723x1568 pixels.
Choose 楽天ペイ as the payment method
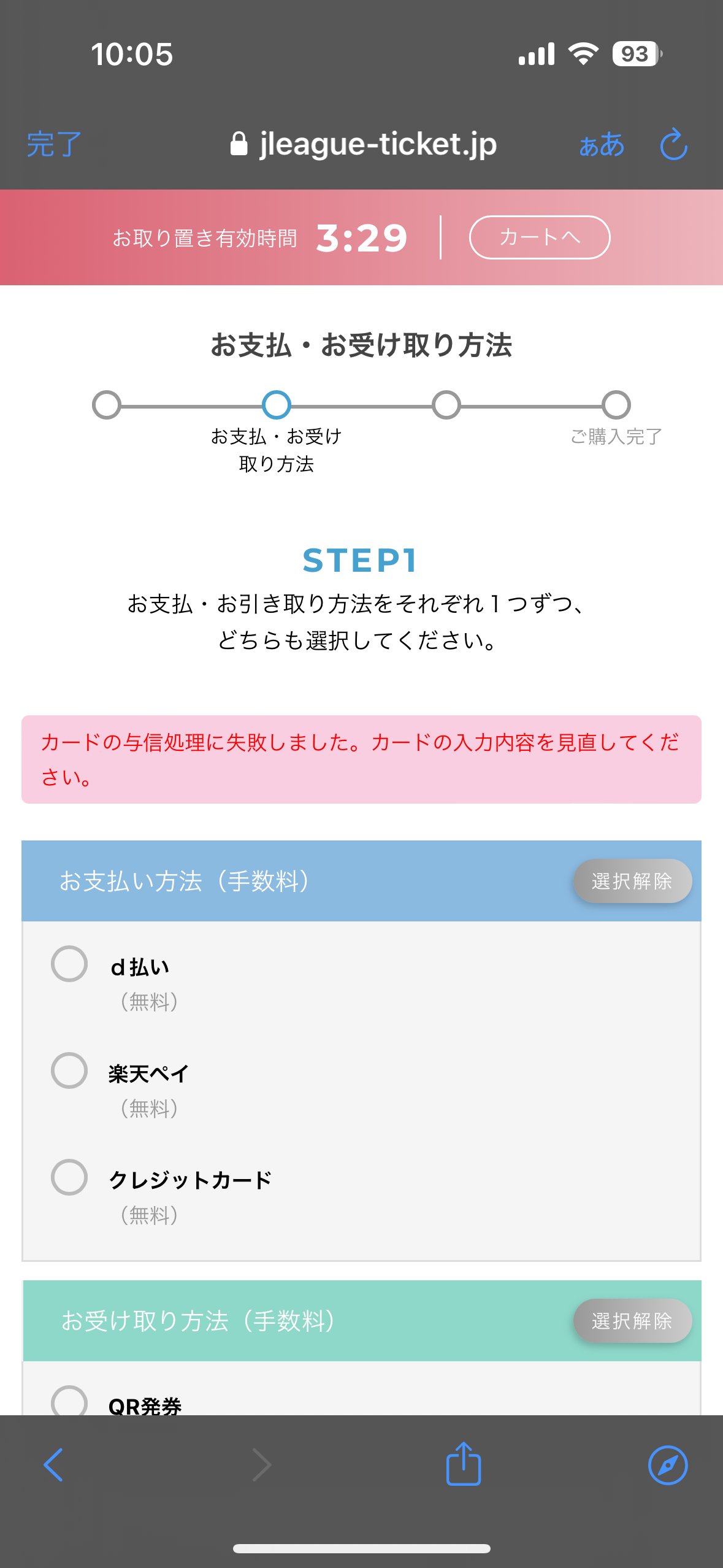coord(69,1070)
